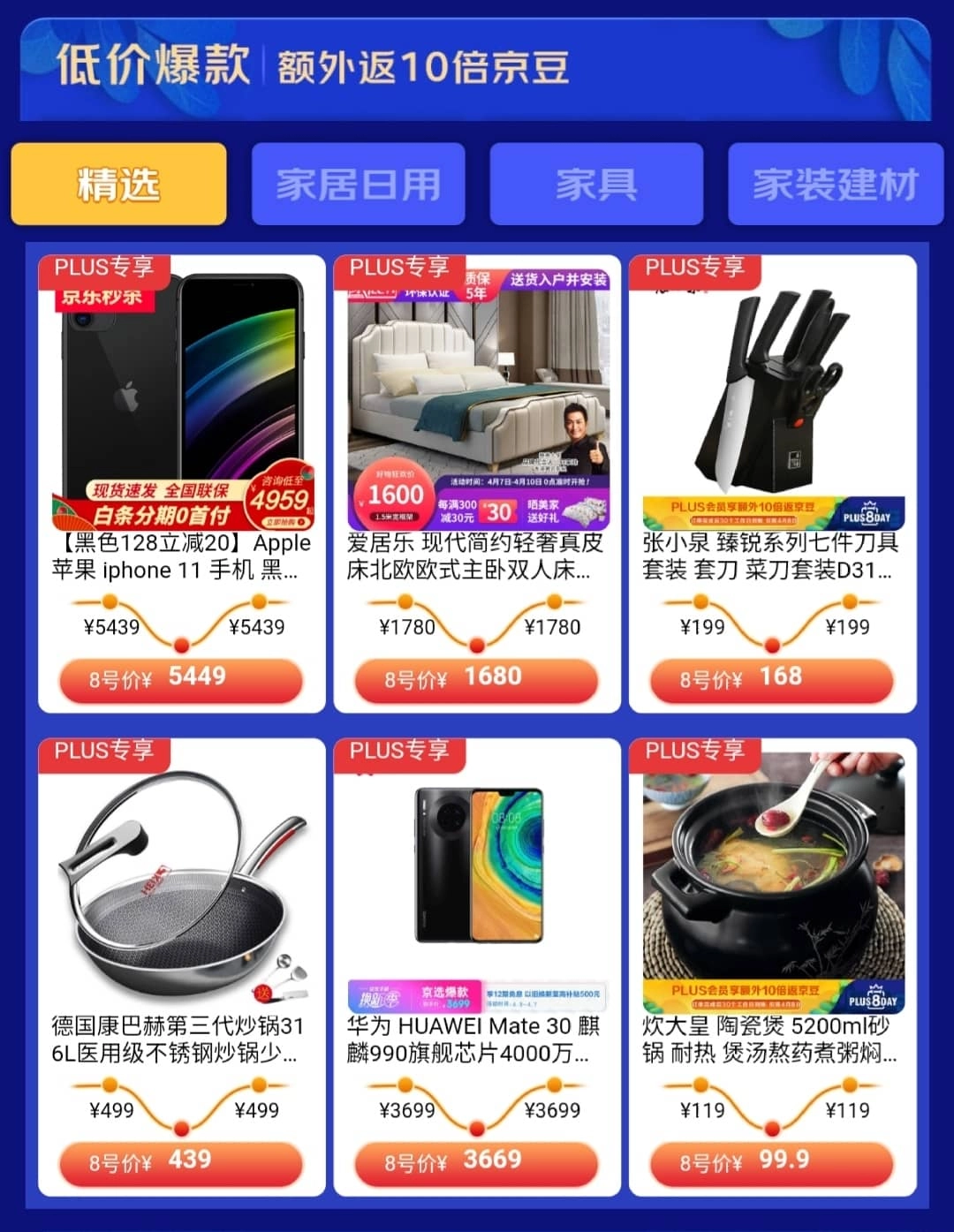This screenshot has width=954, height=1232.
Task: Select the 8号价 3669 button
Action: coord(477,1161)
